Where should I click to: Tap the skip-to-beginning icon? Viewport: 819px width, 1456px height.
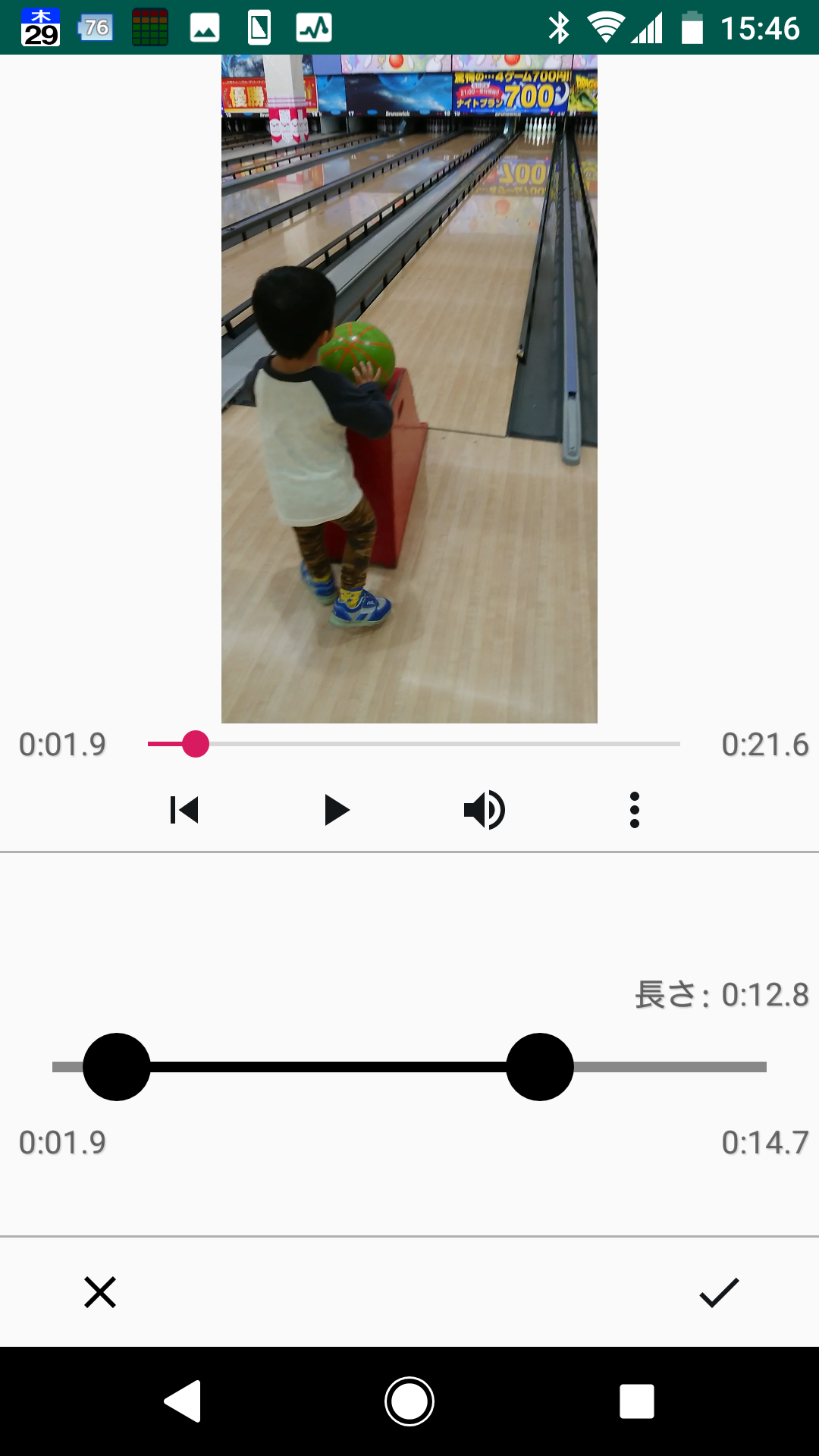click(x=184, y=810)
